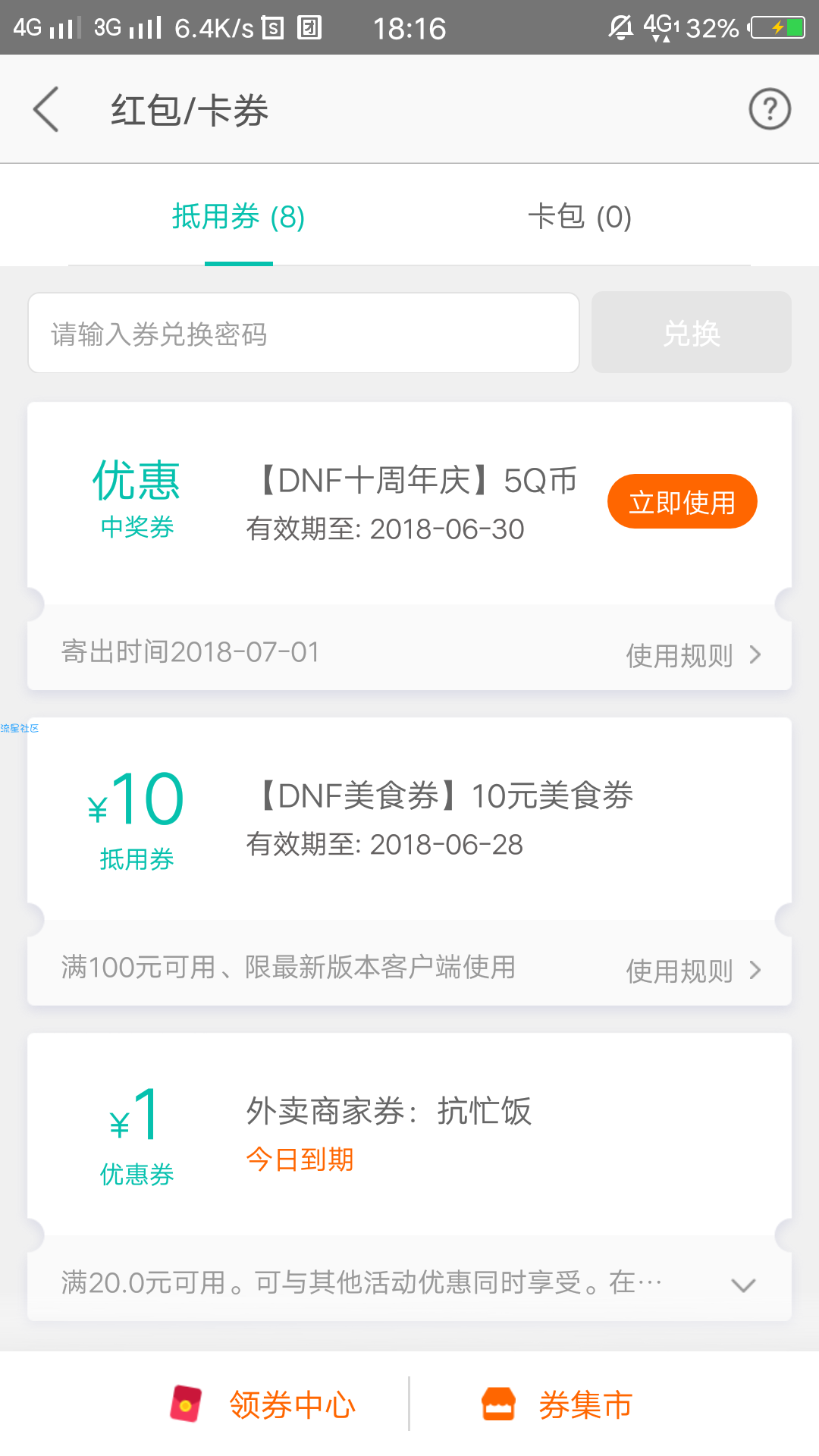Open 使用规则 for 10元美食券
This screenshot has width=819, height=1456.
click(693, 970)
